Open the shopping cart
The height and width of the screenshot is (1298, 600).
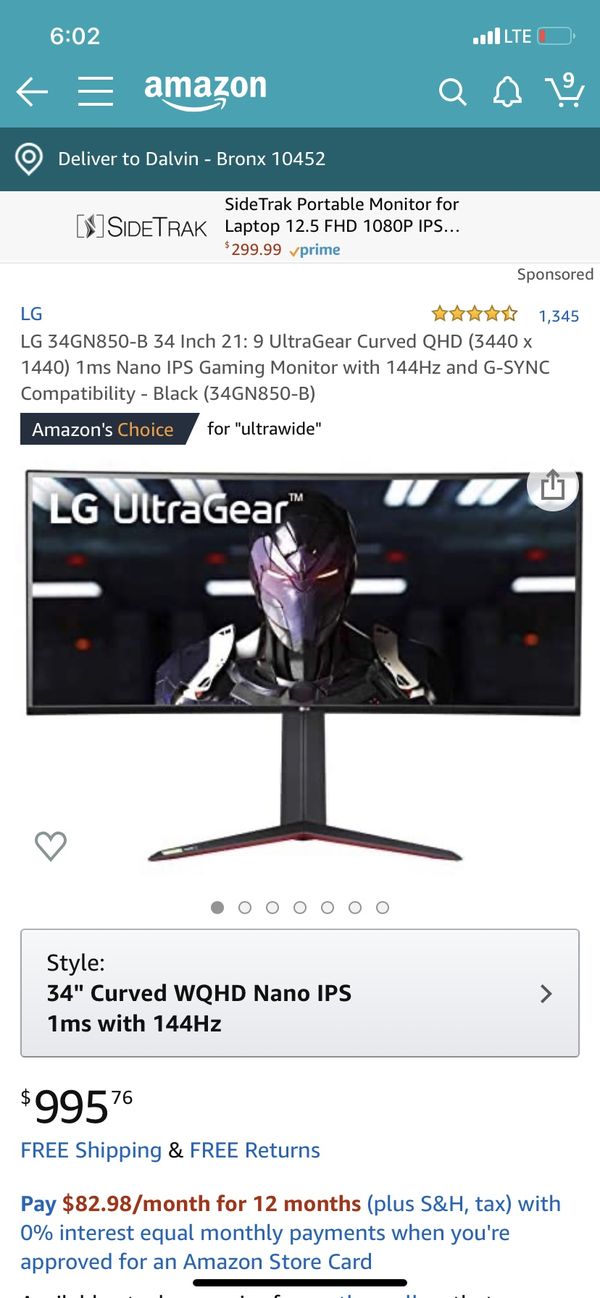click(x=565, y=90)
